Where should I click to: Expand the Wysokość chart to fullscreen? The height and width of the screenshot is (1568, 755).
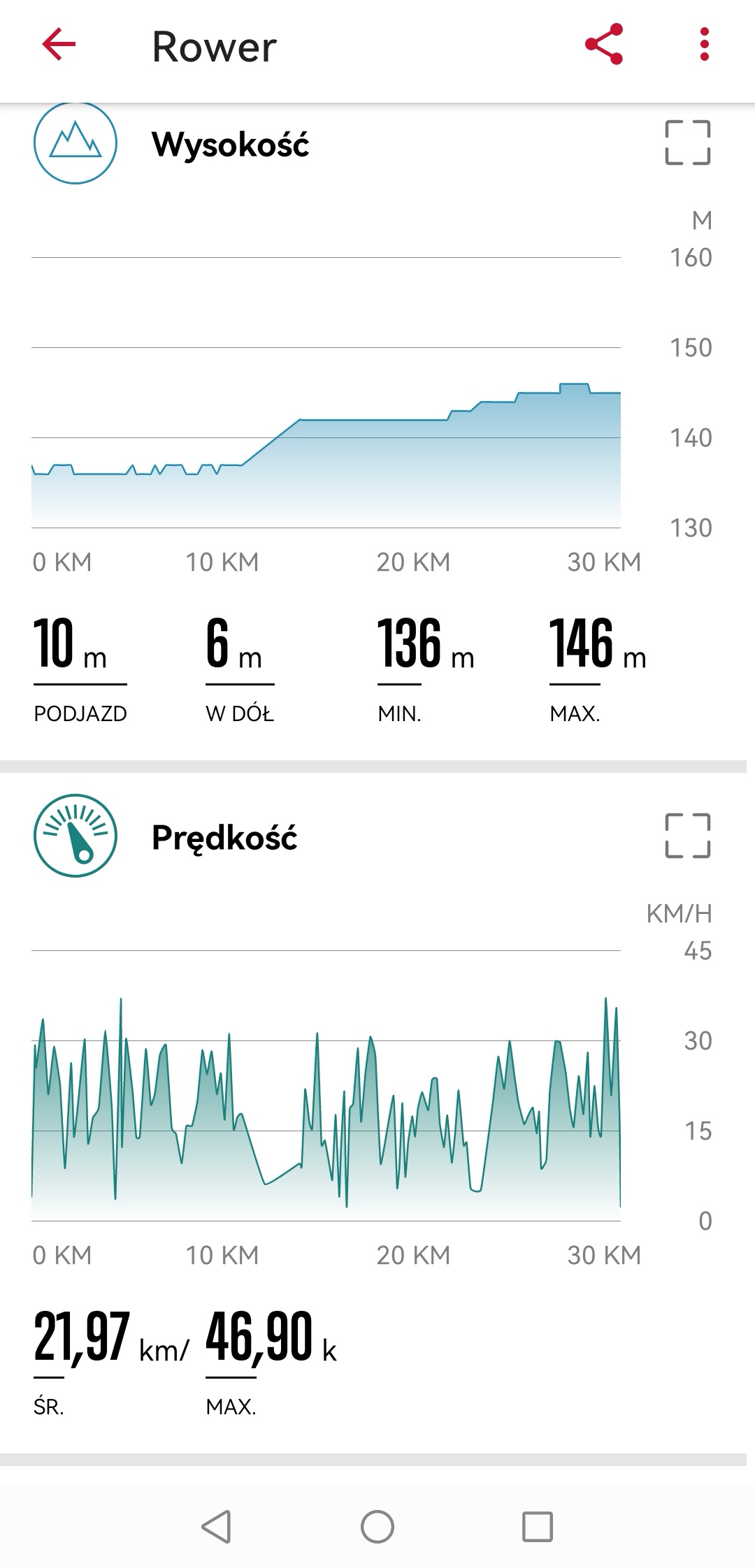687,143
